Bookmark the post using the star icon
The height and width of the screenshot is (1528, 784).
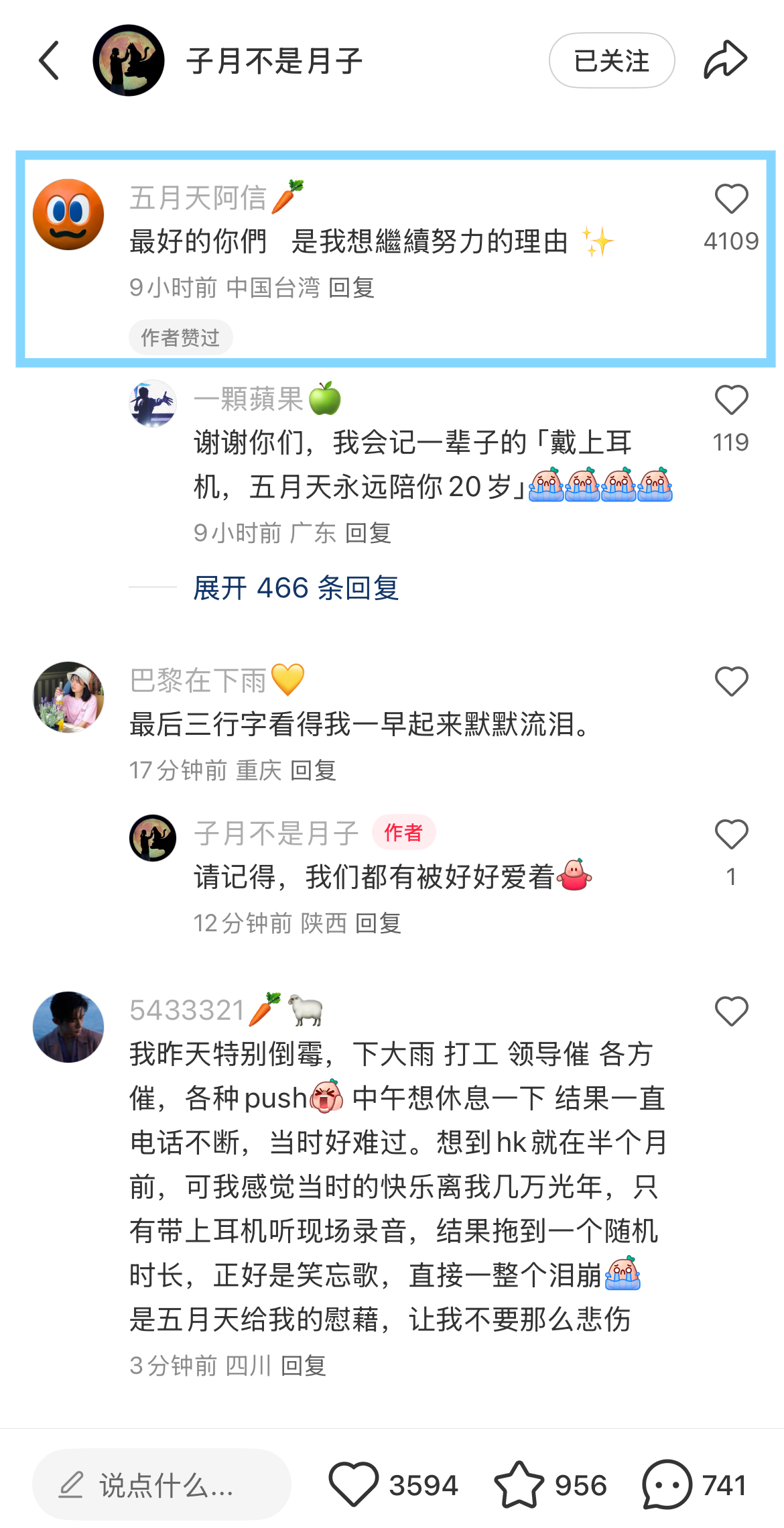[519, 1485]
